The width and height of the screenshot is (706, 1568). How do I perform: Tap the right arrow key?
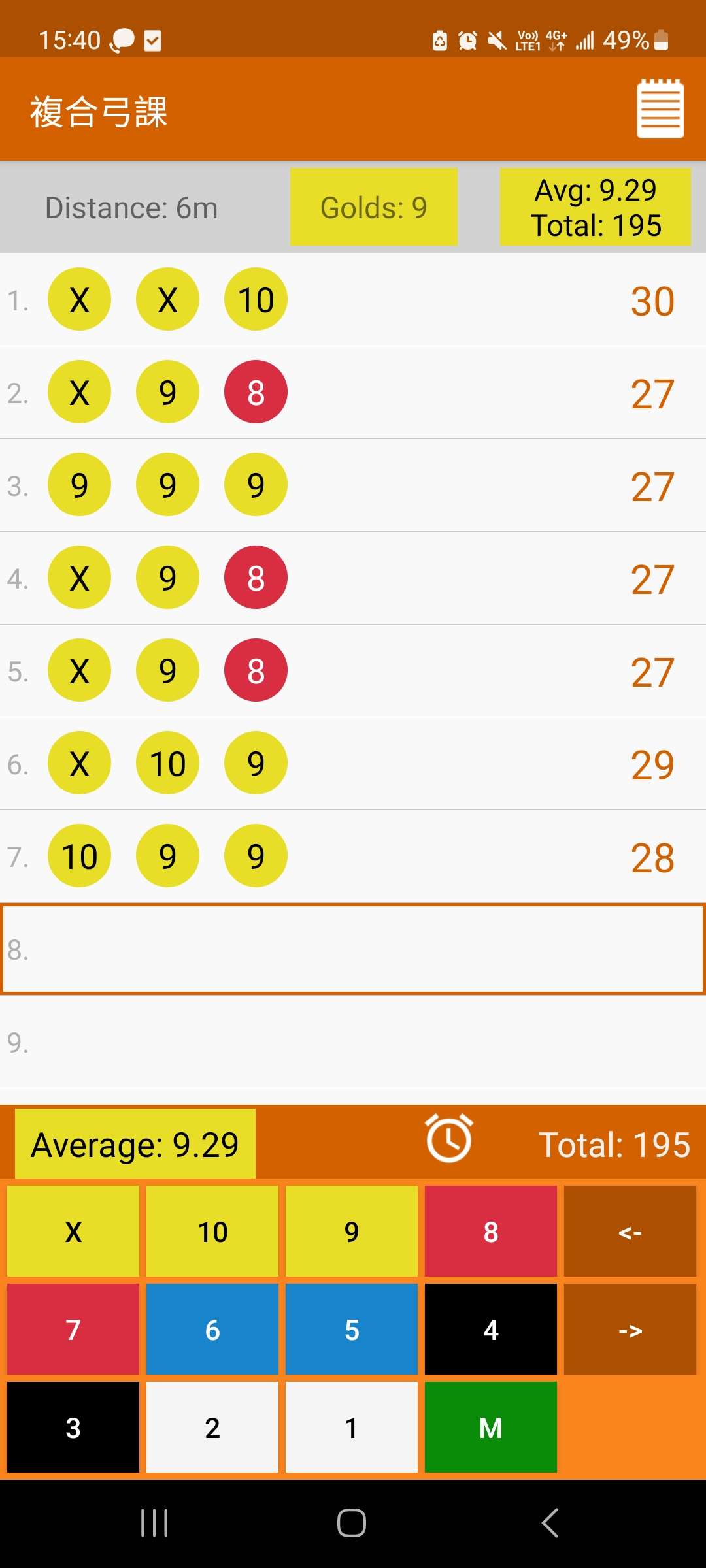click(x=630, y=1330)
